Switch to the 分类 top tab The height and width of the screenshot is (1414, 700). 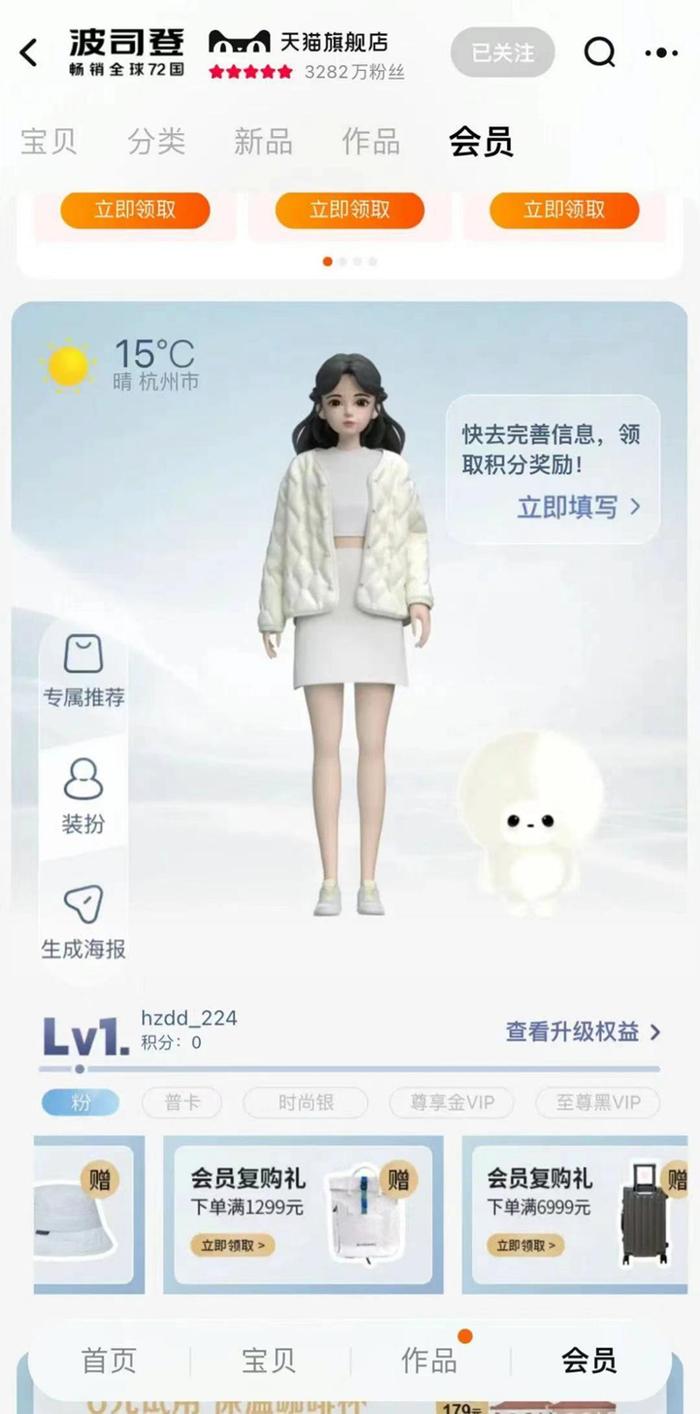tap(156, 142)
